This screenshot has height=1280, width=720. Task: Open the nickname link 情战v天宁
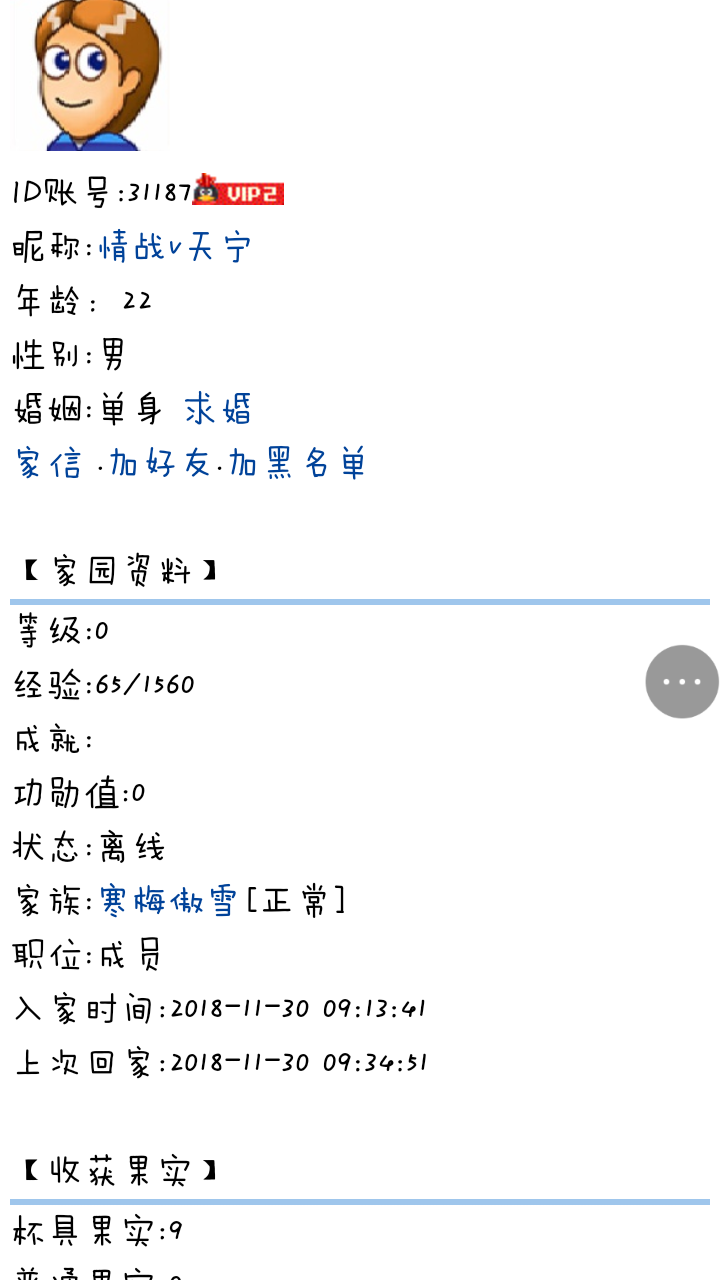click(x=175, y=247)
